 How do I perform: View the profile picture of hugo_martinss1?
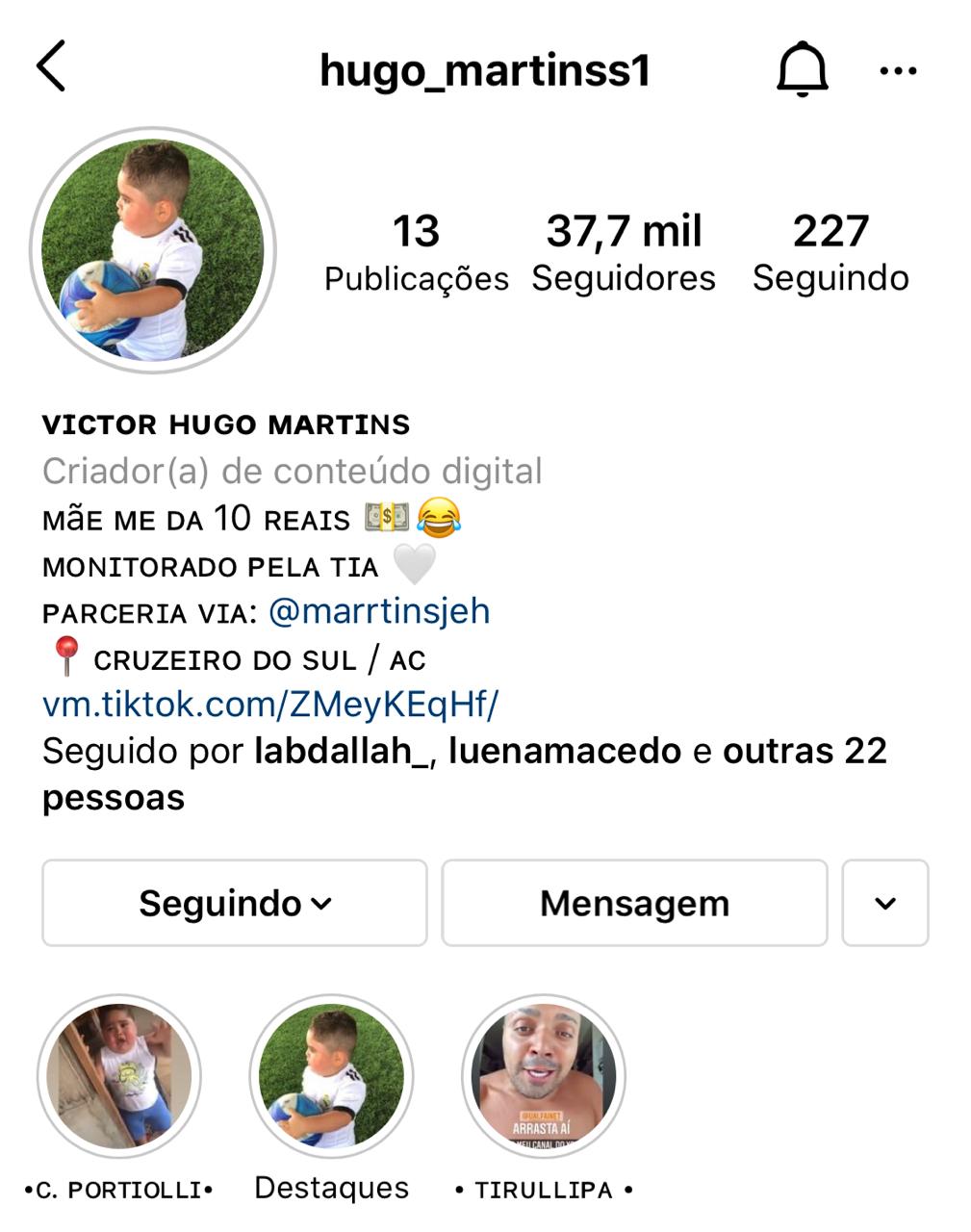[153, 249]
